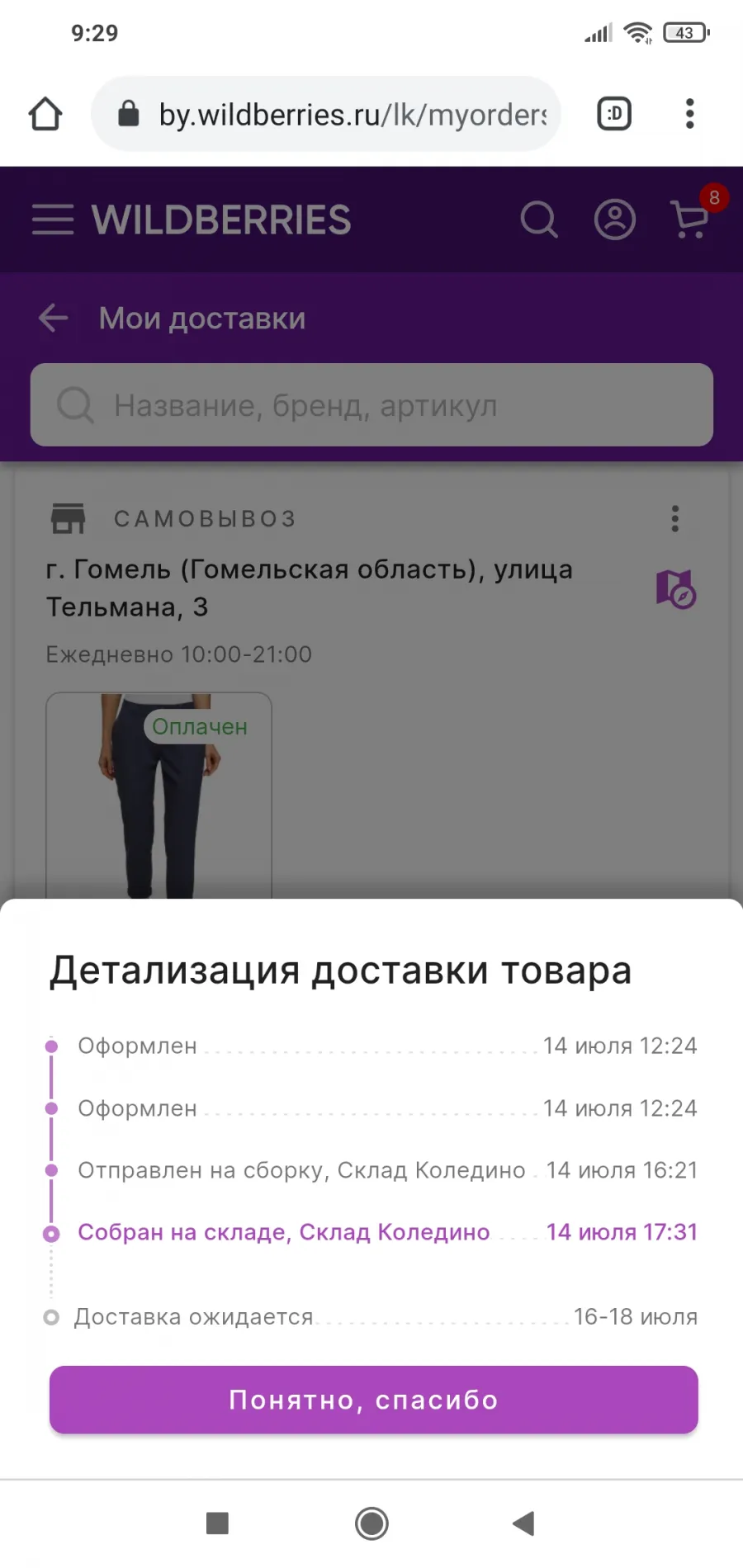Screen dimensions: 743x1568
Task: Go back with the system back button
Action: 524,1523
